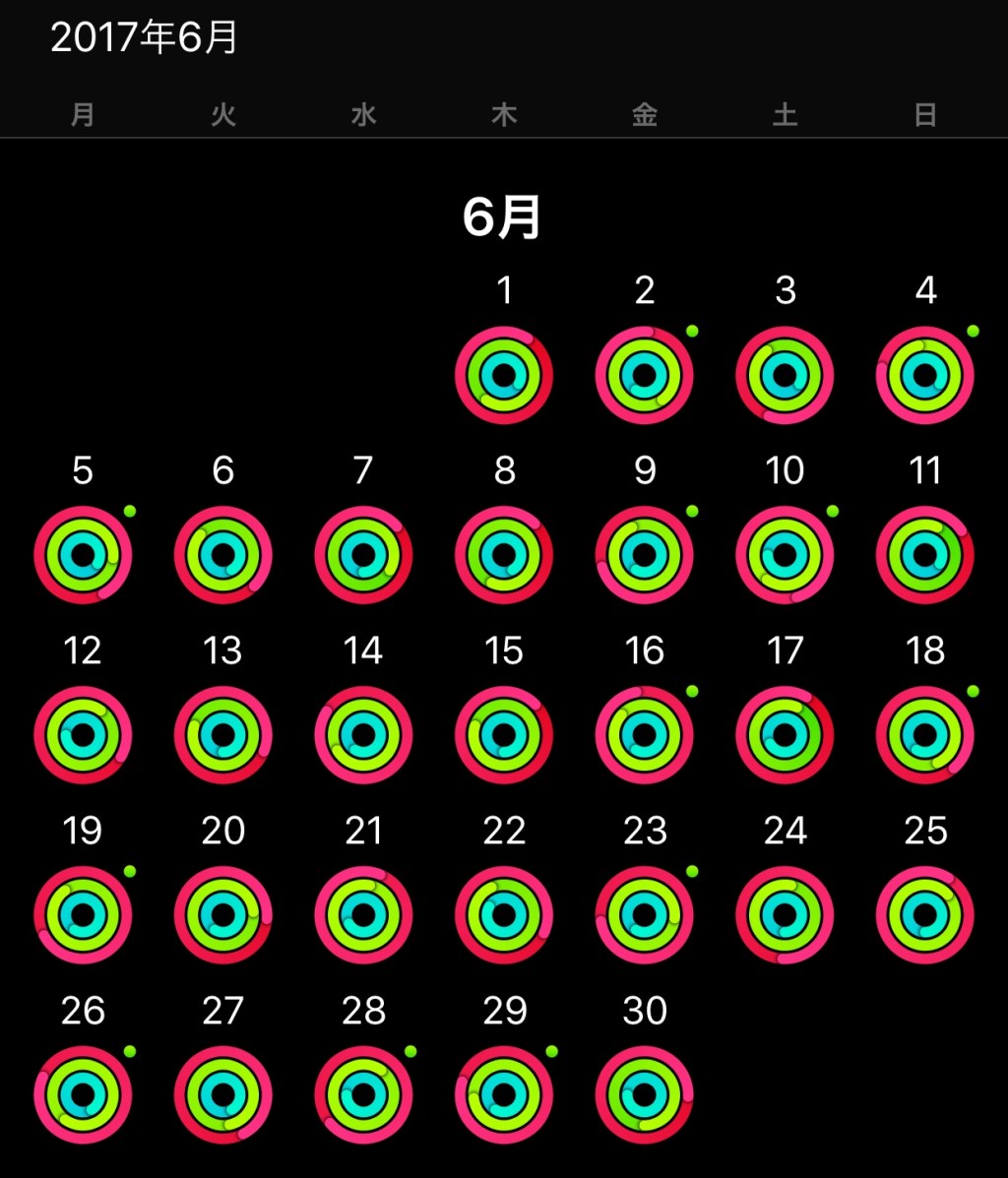The height and width of the screenshot is (1178, 1008).
Task: Select the June 4 activity rings
Action: 925,376
